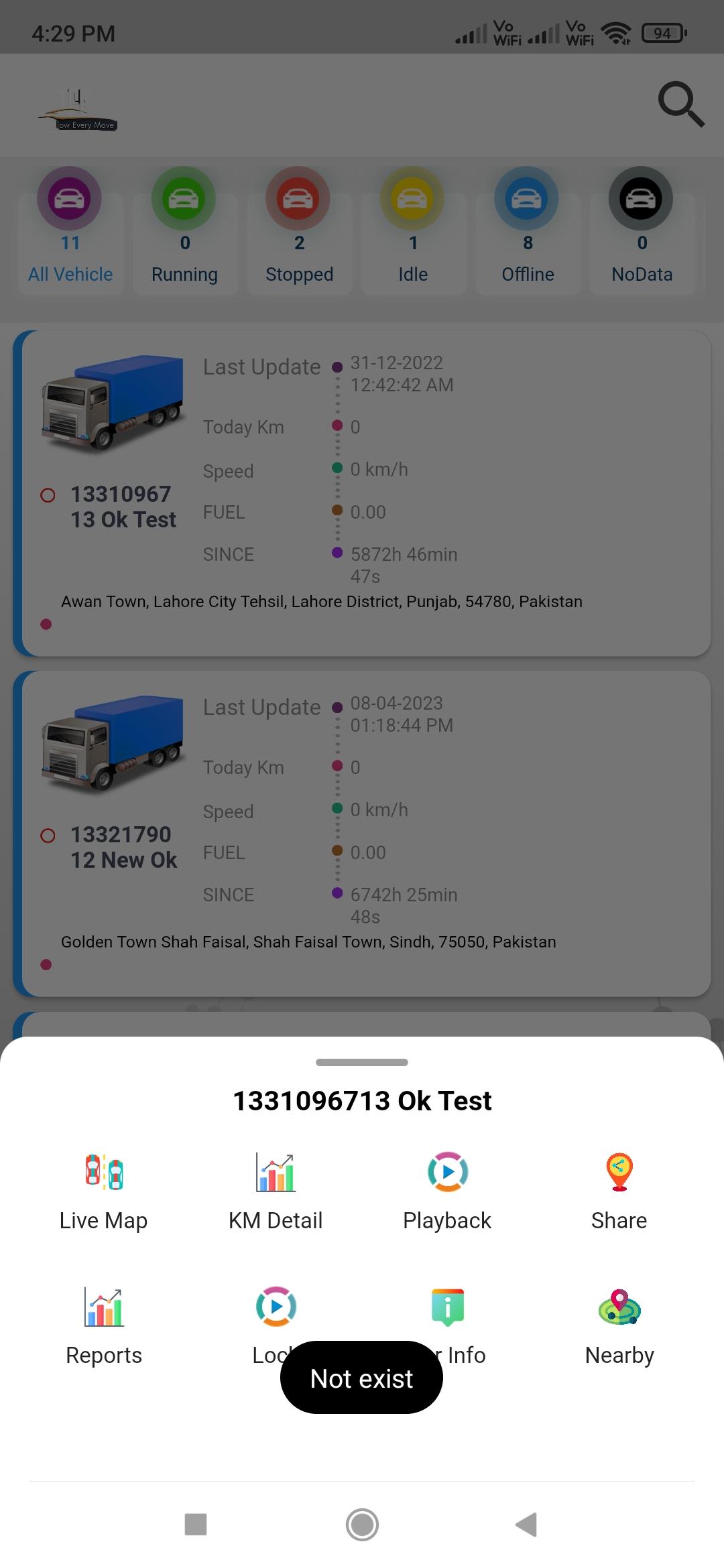
Task: Show Idle vehicles
Action: click(x=413, y=229)
